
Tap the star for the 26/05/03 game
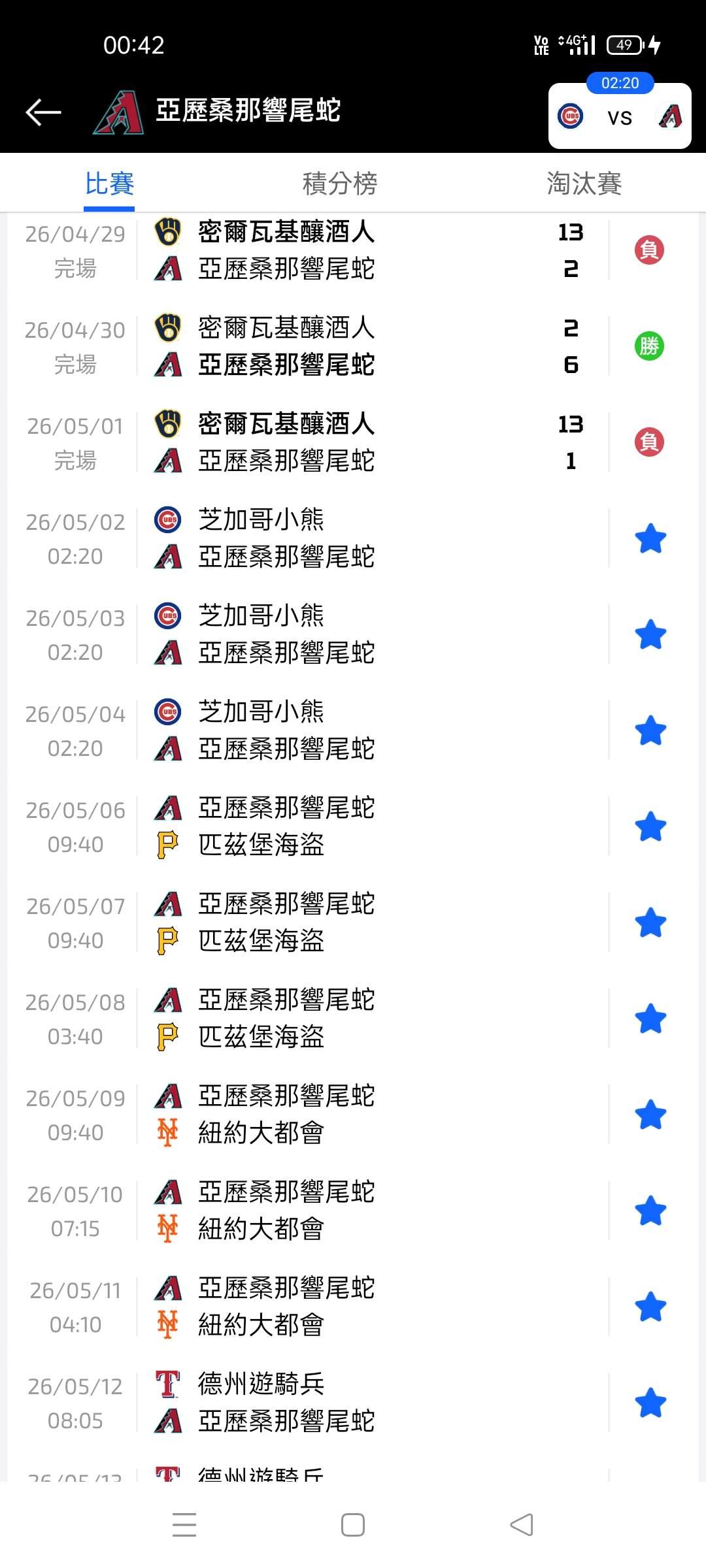tap(650, 635)
